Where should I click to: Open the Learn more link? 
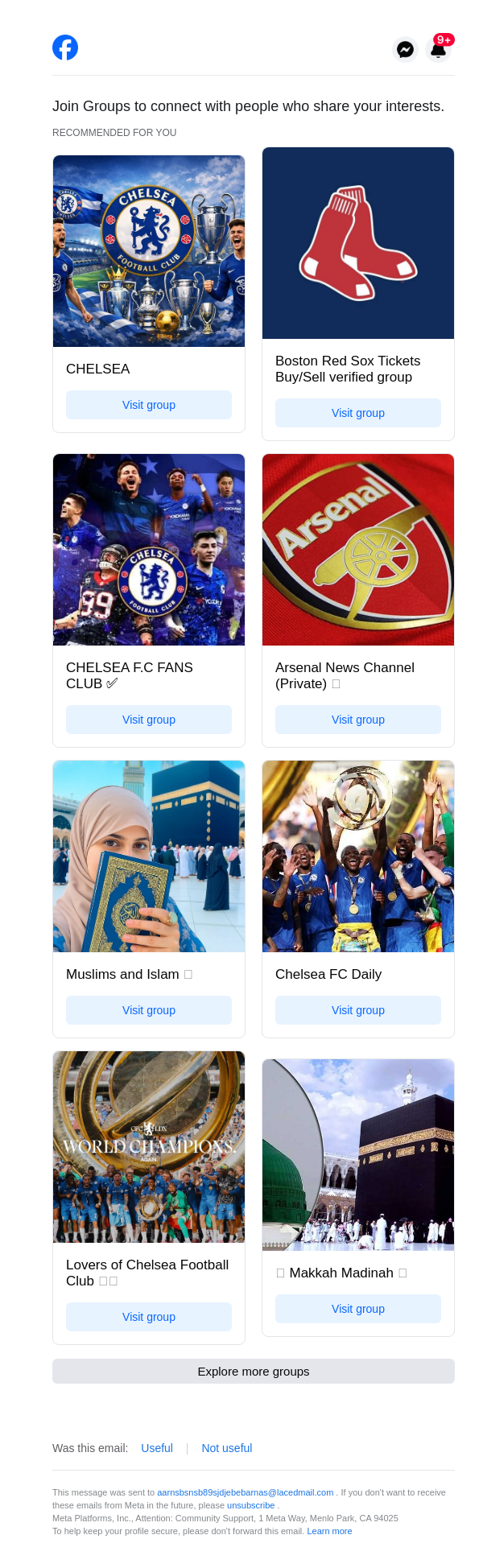(x=329, y=1531)
